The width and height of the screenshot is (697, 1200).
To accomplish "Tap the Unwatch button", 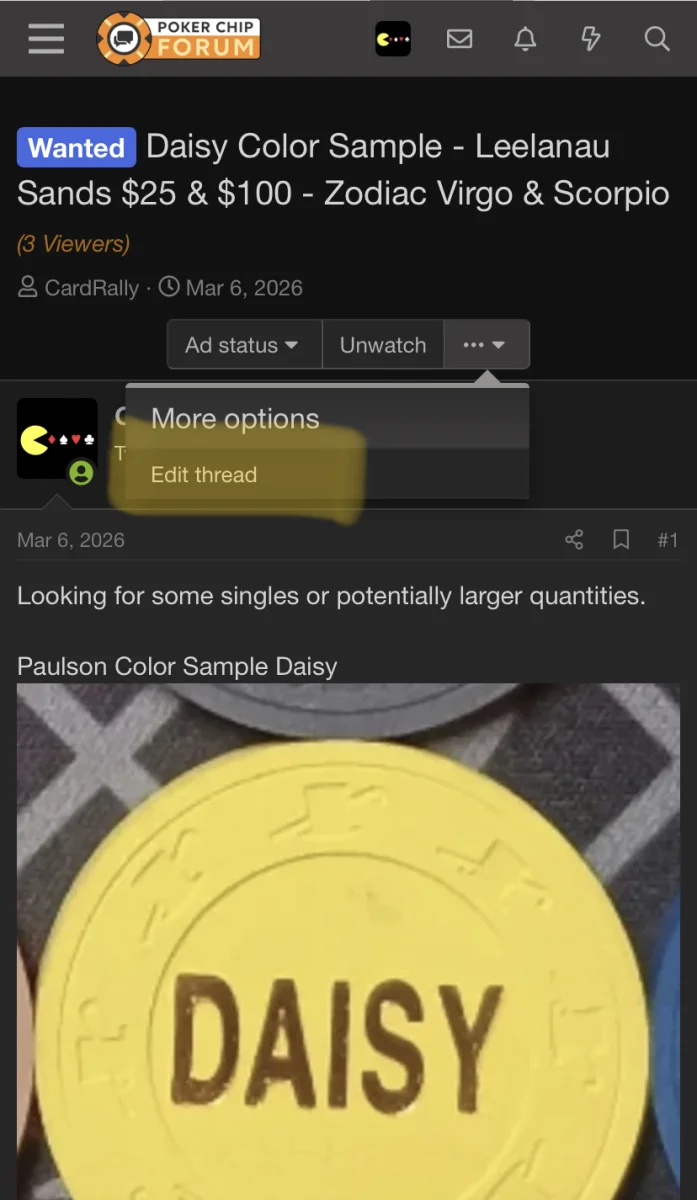I will (383, 345).
